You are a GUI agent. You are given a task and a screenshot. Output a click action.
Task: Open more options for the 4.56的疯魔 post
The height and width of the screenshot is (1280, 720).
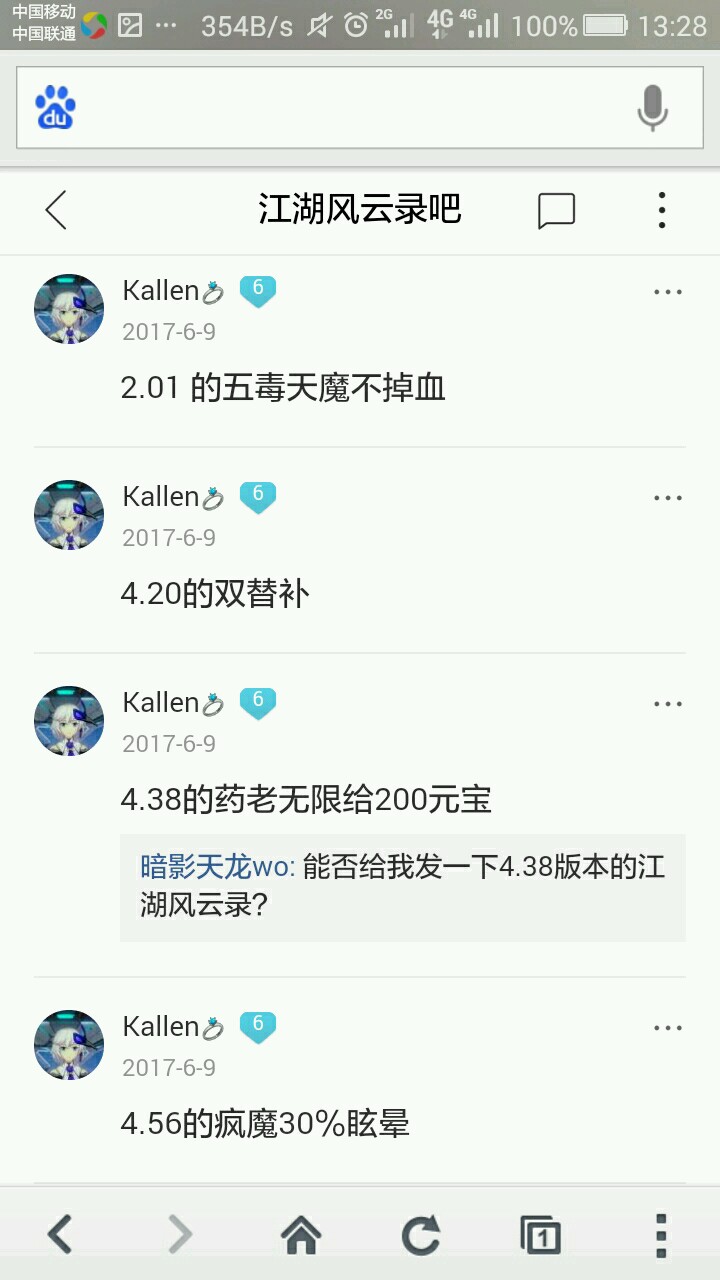pyautogui.click(x=667, y=1028)
